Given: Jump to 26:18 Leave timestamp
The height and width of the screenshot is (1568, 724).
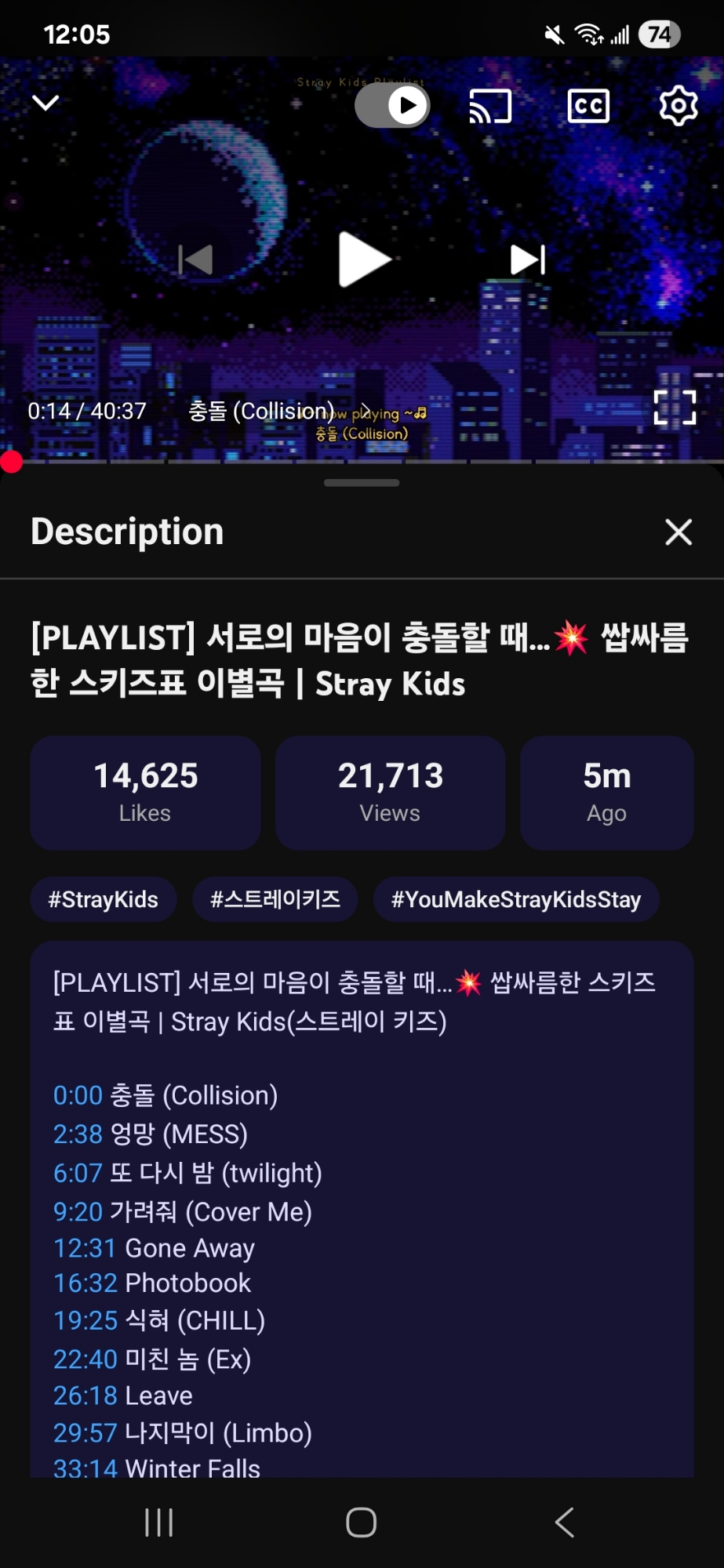Looking at the screenshot, I should click(85, 1396).
